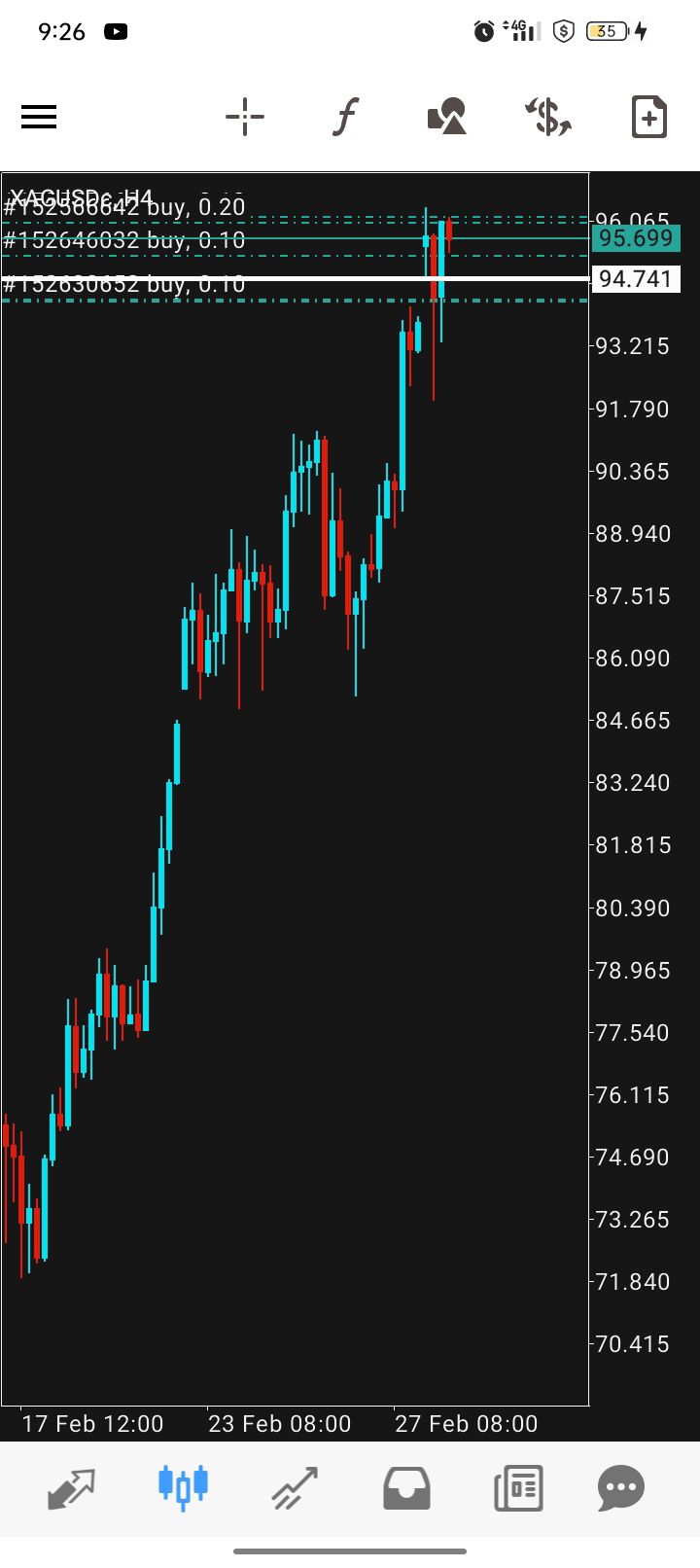This screenshot has height=1568, width=700.
Task: Open the indicators function list
Action: pyautogui.click(x=345, y=118)
